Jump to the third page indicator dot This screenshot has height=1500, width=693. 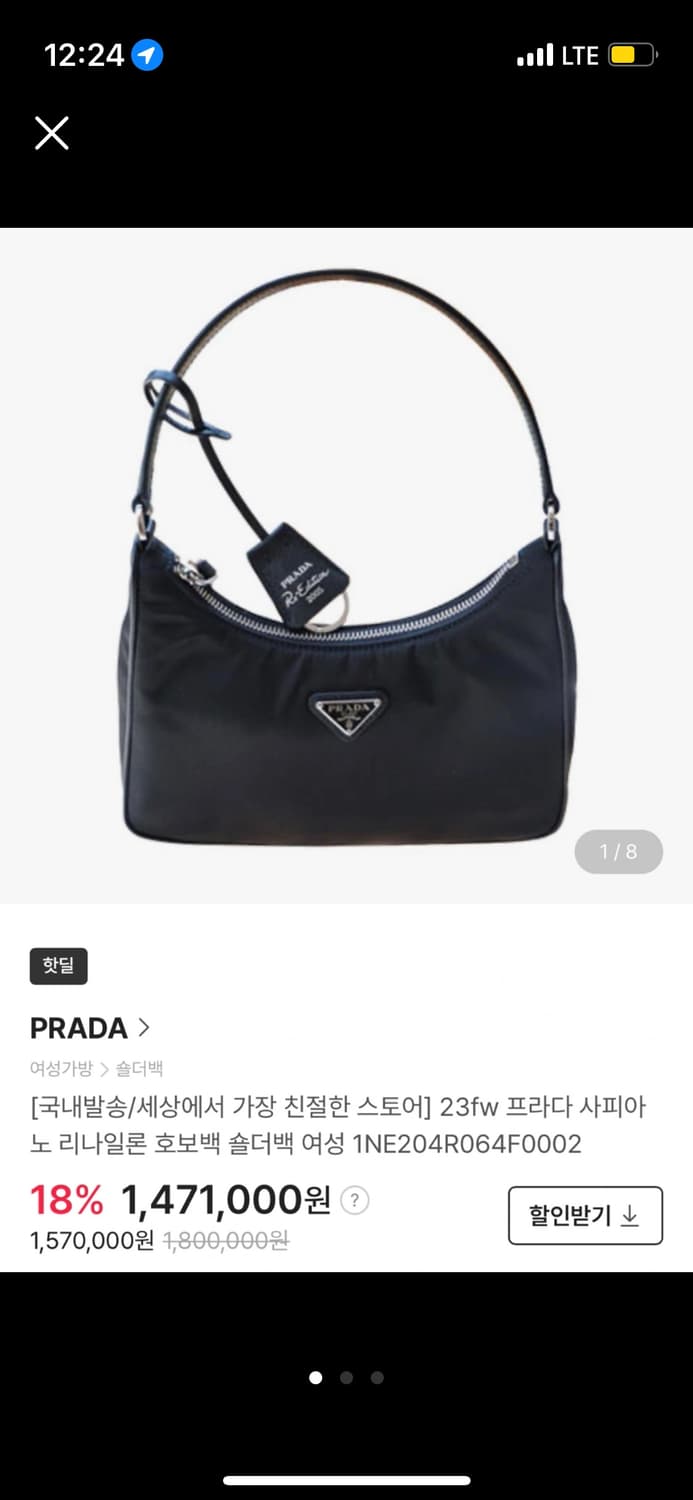pyautogui.click(x=377, y=1377)
